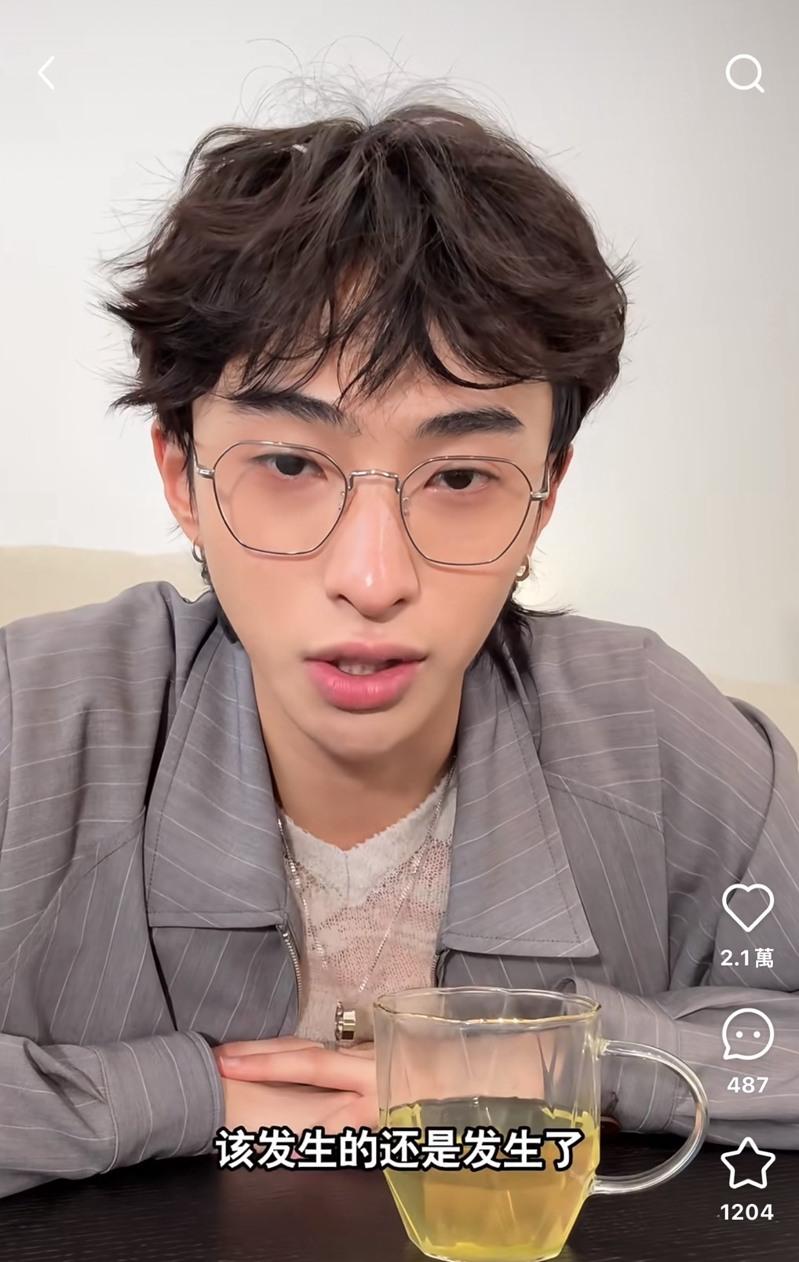This screenshot has height=1262, width=799.
Task: Like this video with the heart icon
Action: tap(747, 908)
